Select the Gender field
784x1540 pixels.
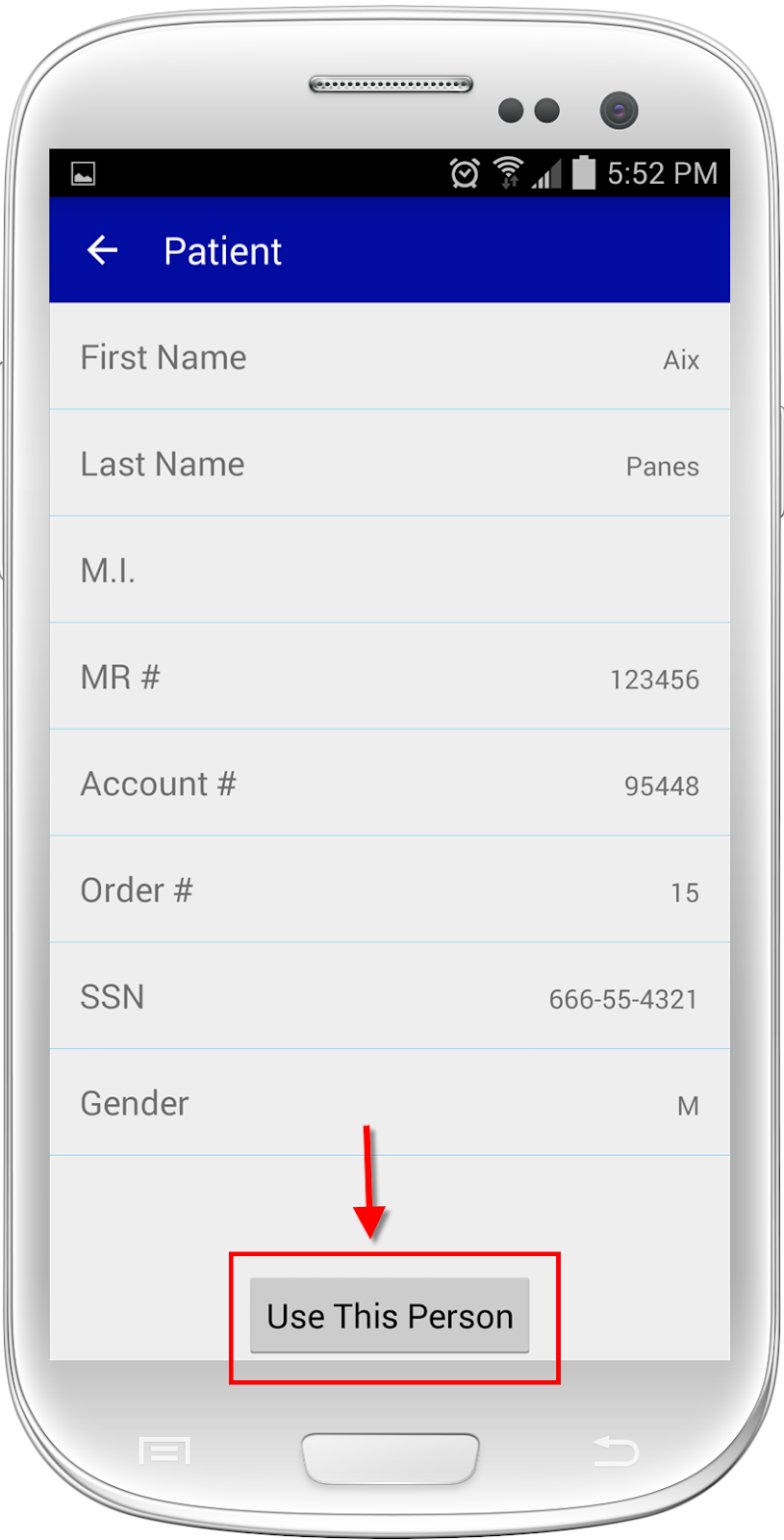pyautogui.click(x=390, y=1103)
